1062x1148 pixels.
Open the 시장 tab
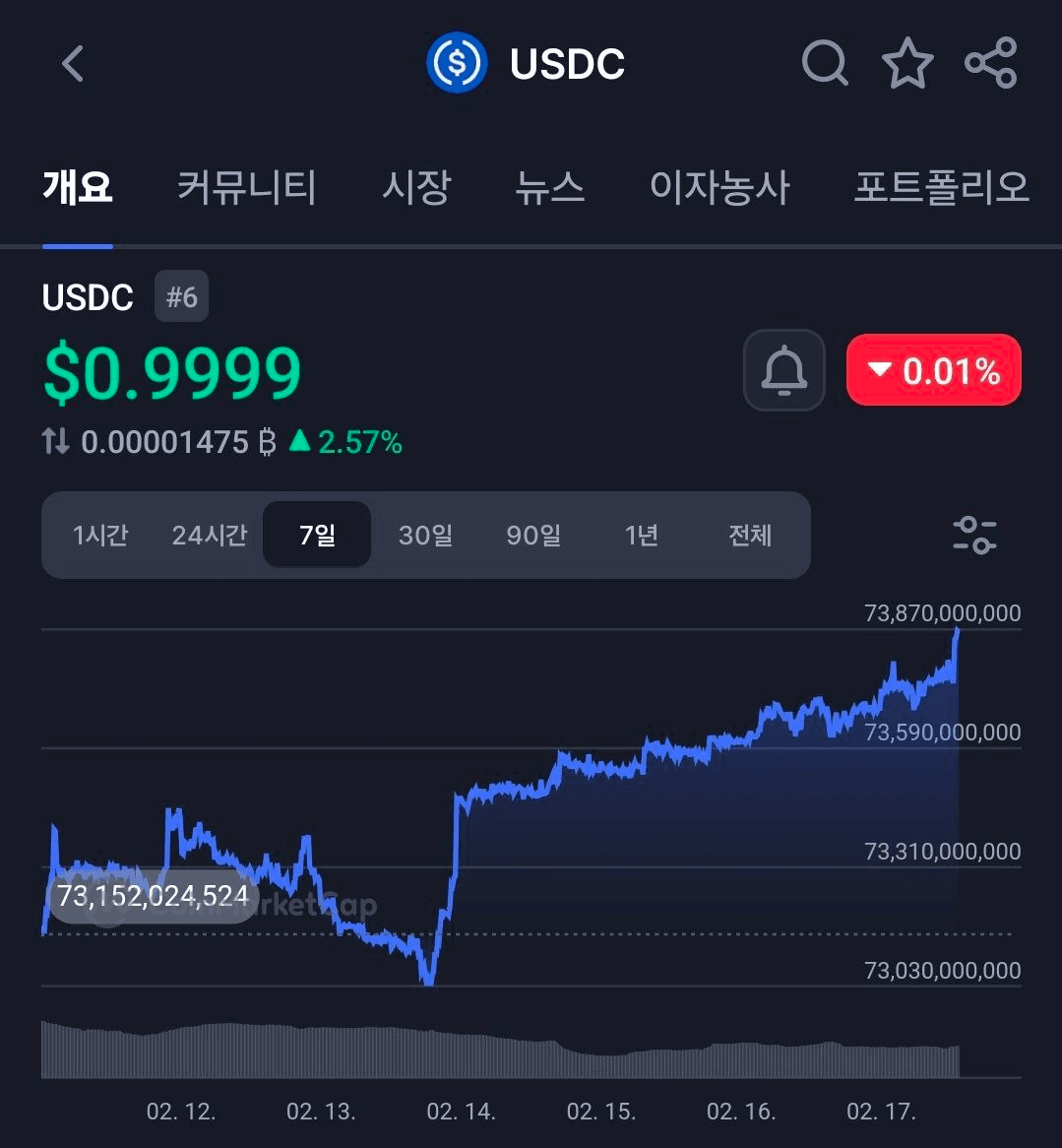point(416,188)
